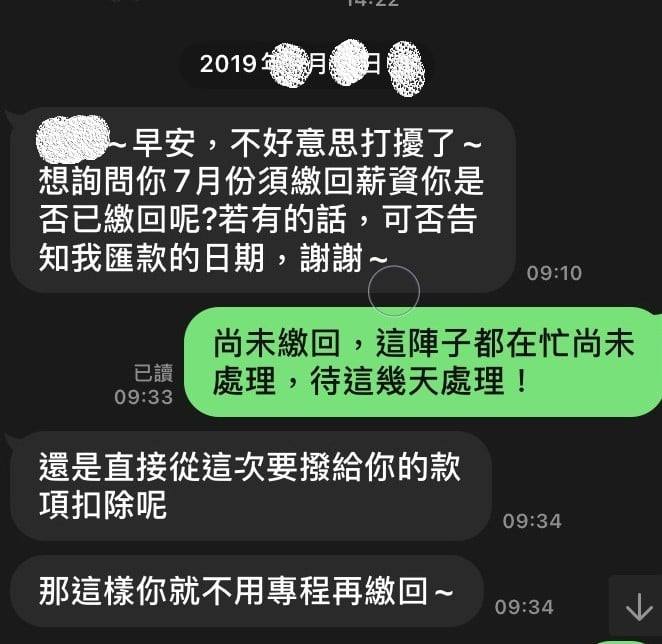The width and height of the screenshot is (662, 644).
Task: Jump to latest messages with down arrow
Action: point(637,607)
